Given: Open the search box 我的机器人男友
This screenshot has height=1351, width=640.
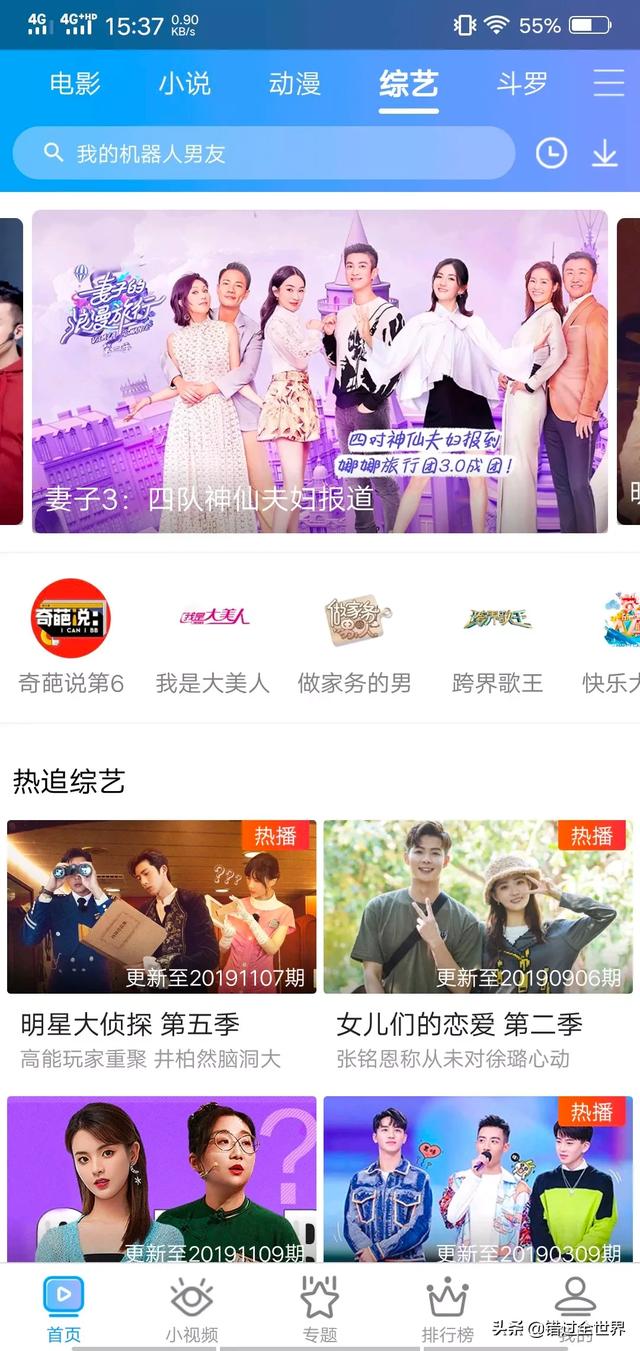Looking at the screenshot, I should click(x=263, y=153).
